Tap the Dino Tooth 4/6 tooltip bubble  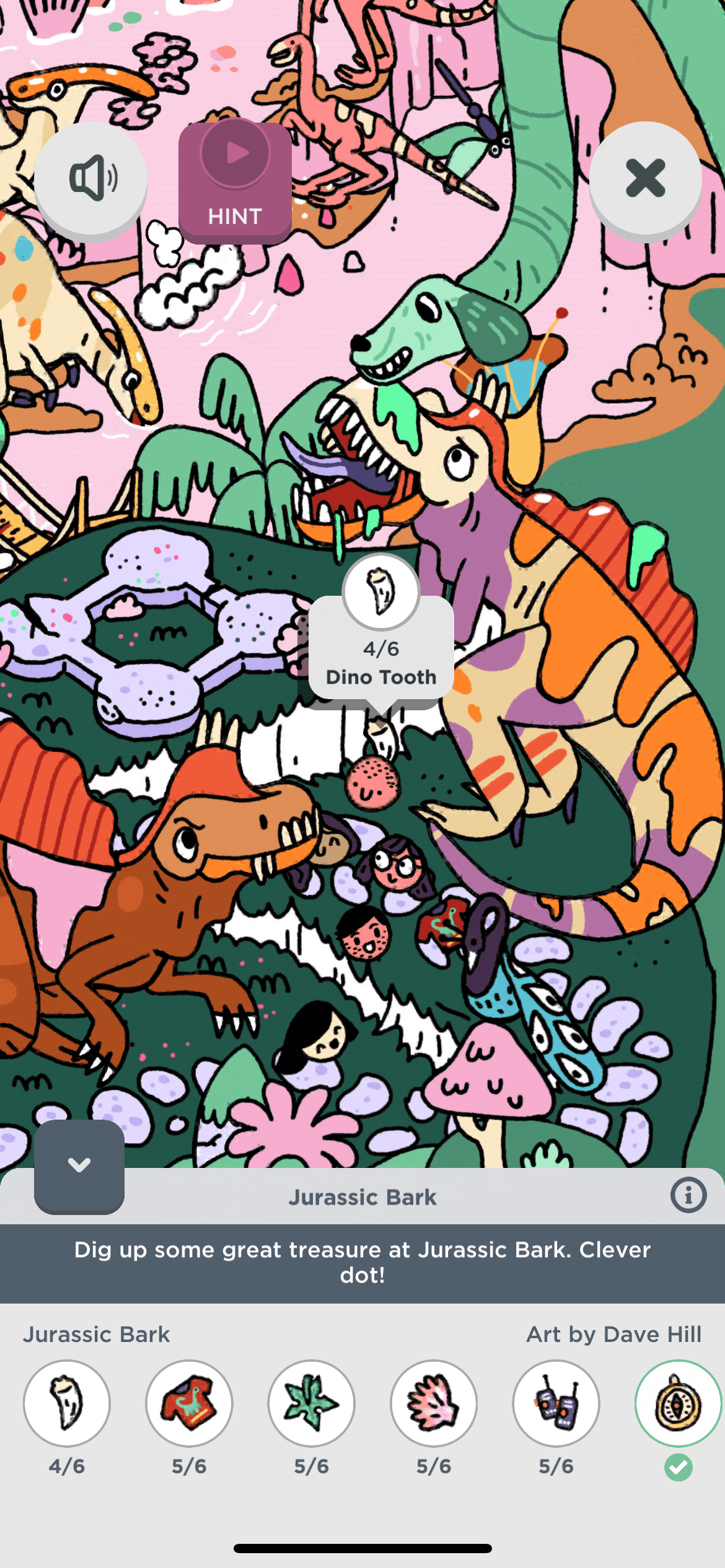click(x=381, y=650)
